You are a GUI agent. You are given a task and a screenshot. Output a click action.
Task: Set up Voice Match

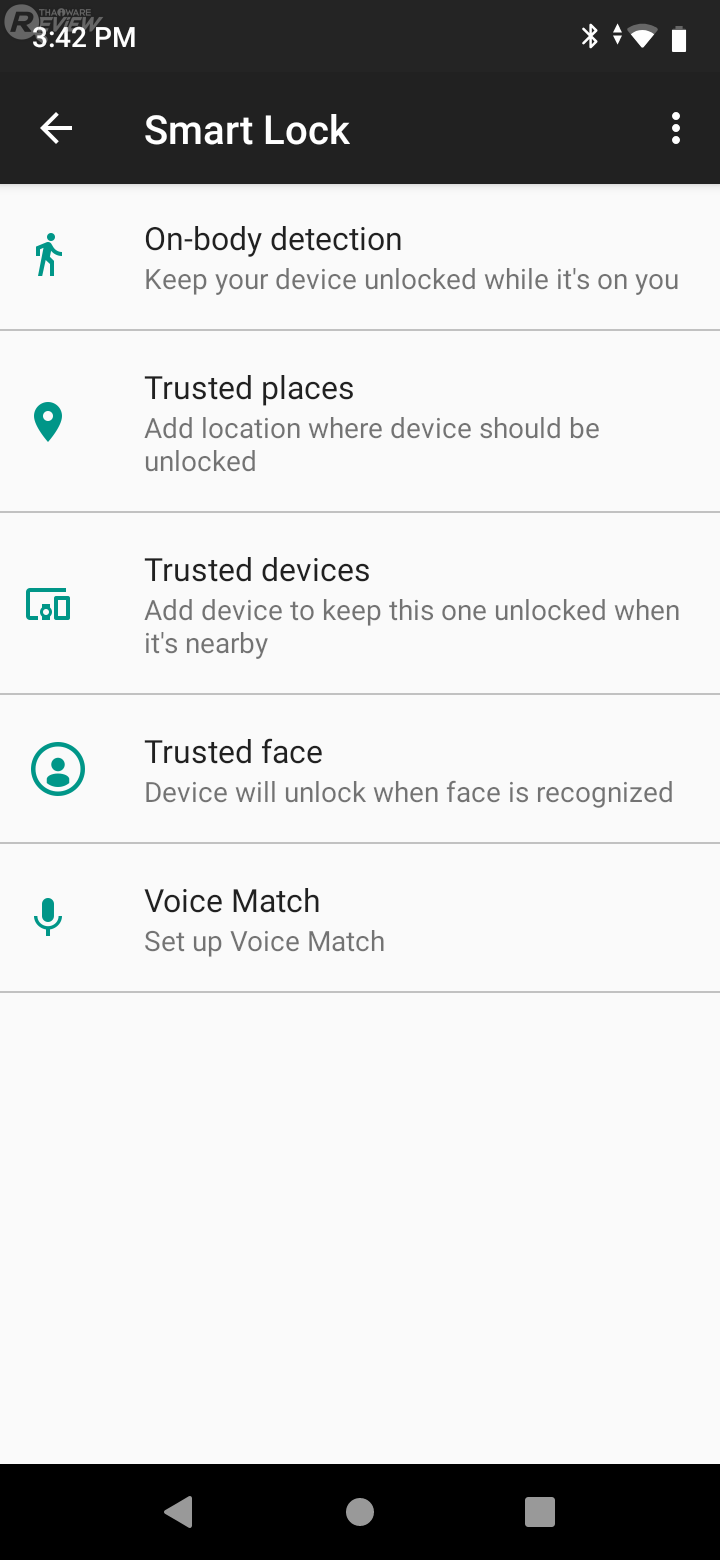[360, 919]
